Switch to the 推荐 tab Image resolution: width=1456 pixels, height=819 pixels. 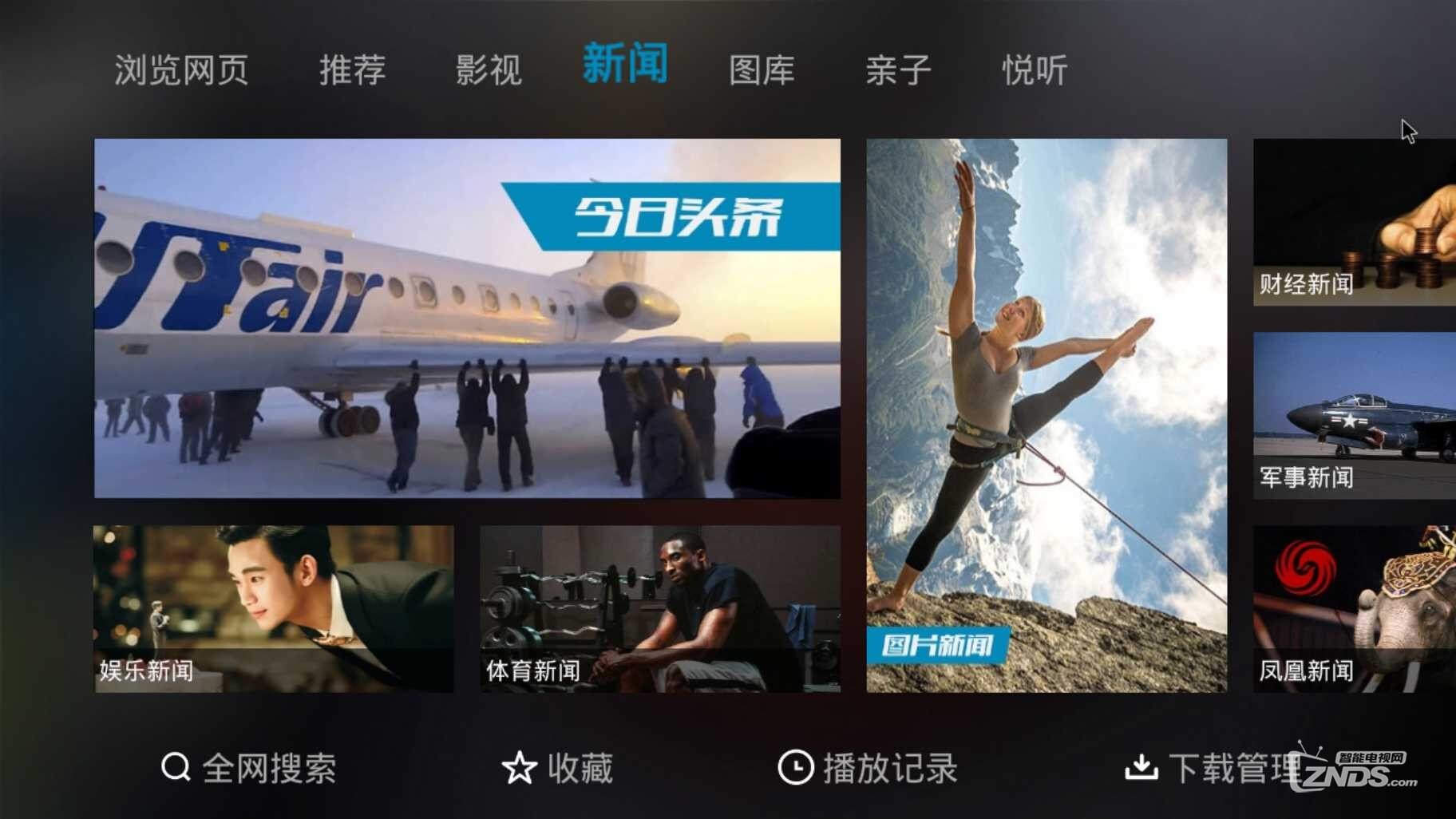click(x=352, y=70)
